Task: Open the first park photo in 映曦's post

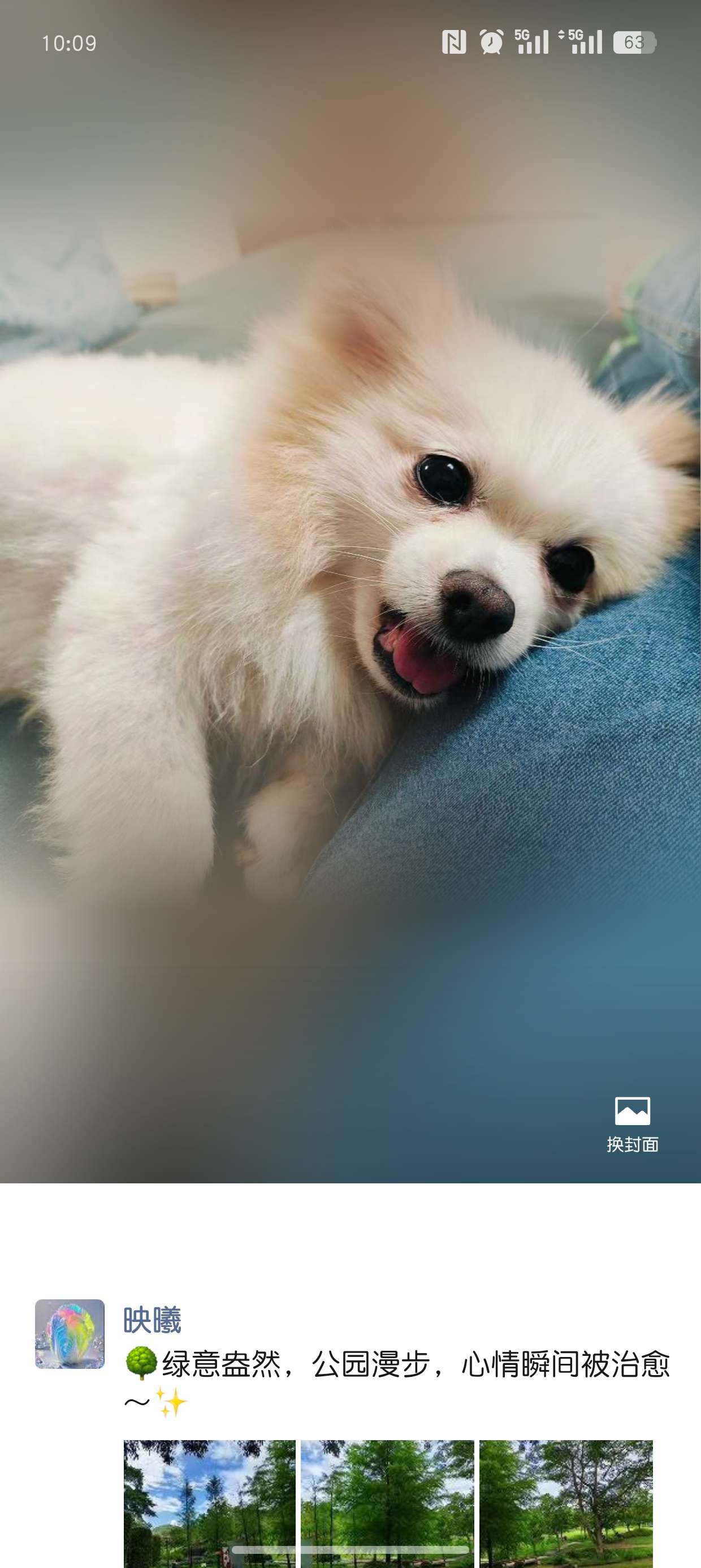Action: [209, 1502]
